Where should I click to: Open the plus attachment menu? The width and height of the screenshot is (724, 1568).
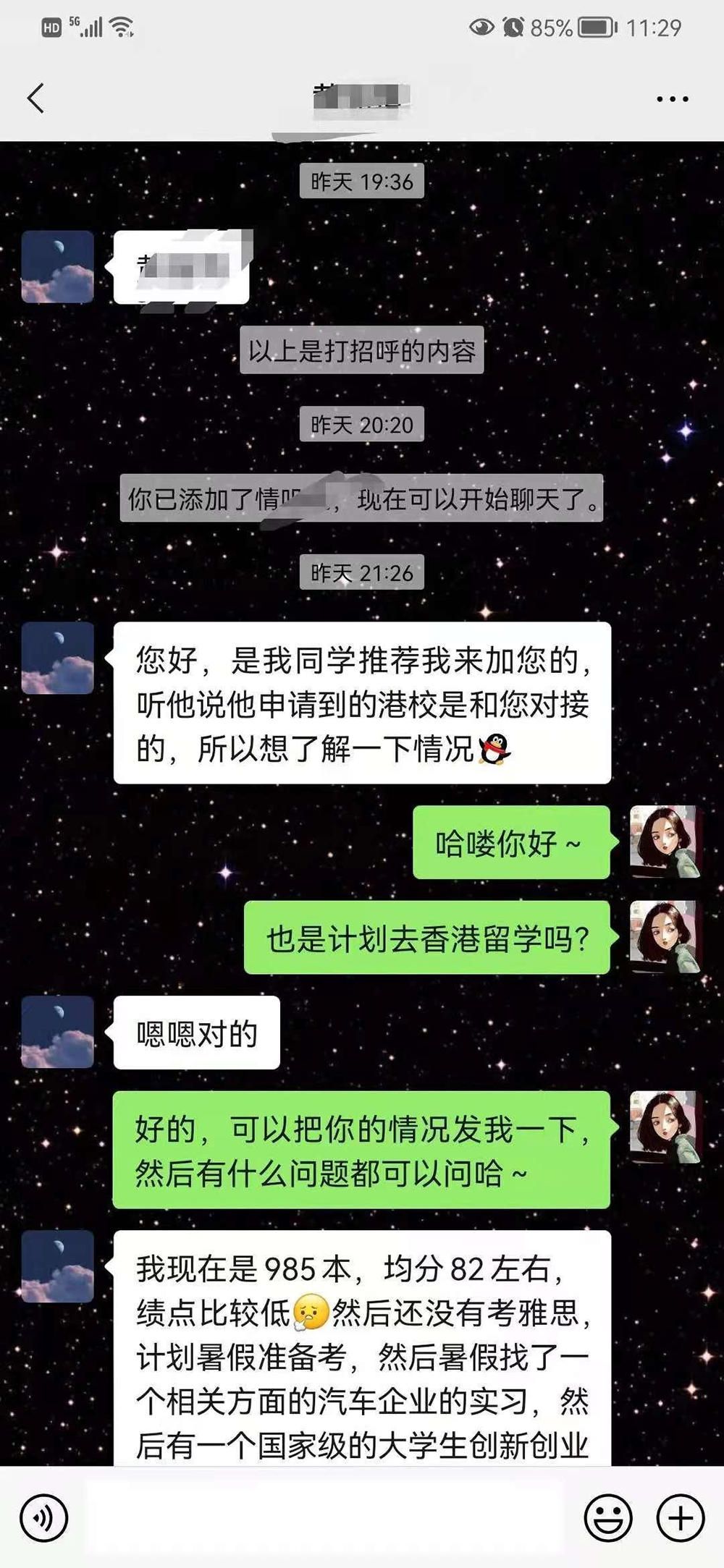680,1517
